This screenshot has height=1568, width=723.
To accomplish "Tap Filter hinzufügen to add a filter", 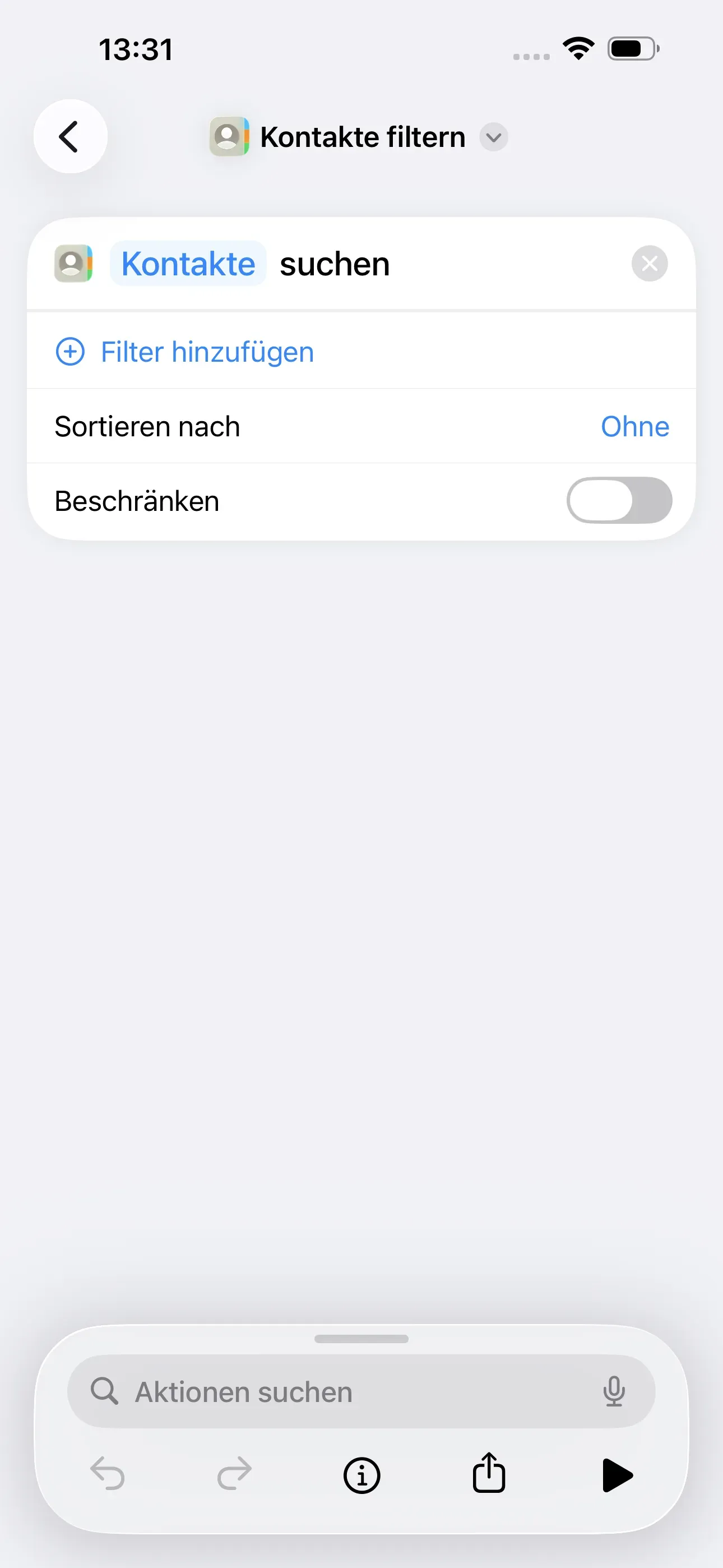I will [206, 351].
